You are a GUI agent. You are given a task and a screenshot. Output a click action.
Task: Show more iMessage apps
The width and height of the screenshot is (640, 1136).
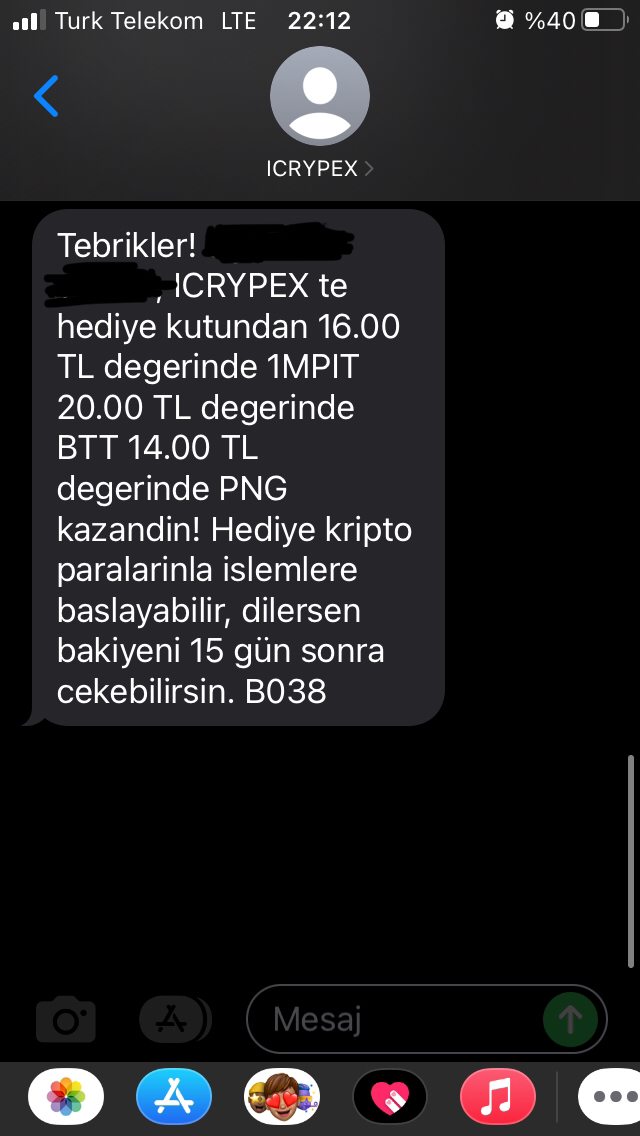pyautogui.click(x=610, y=1096)
